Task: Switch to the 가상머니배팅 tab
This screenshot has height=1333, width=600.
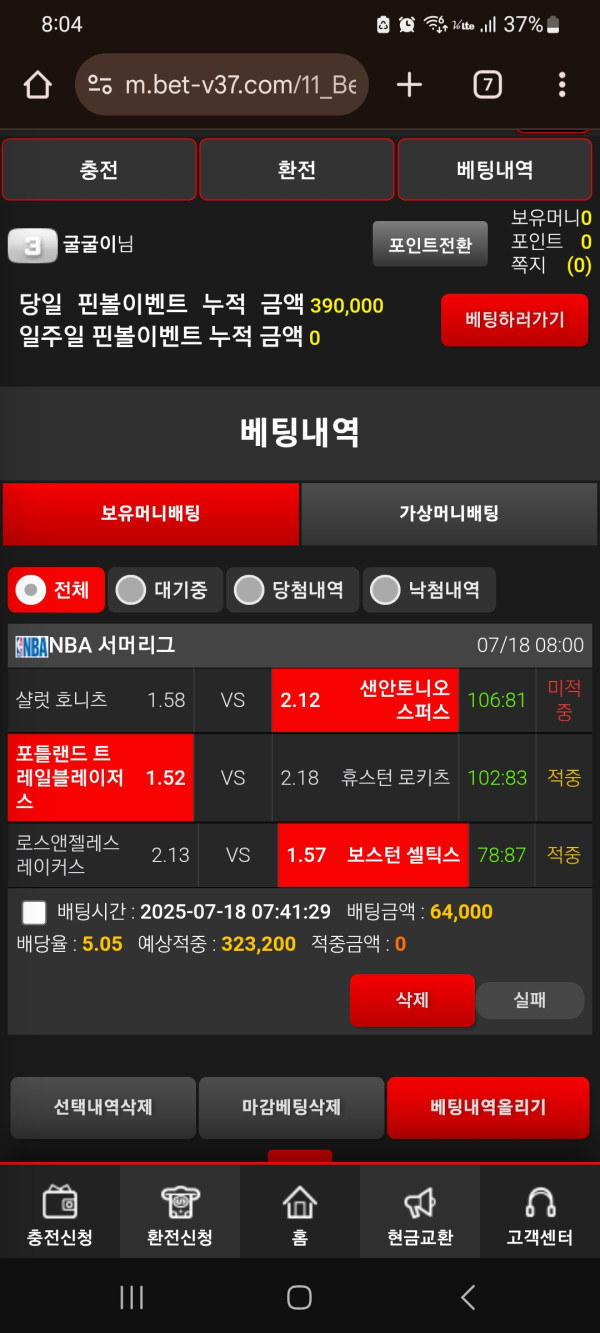Action: pyautogui.click(x=449, y=514)
